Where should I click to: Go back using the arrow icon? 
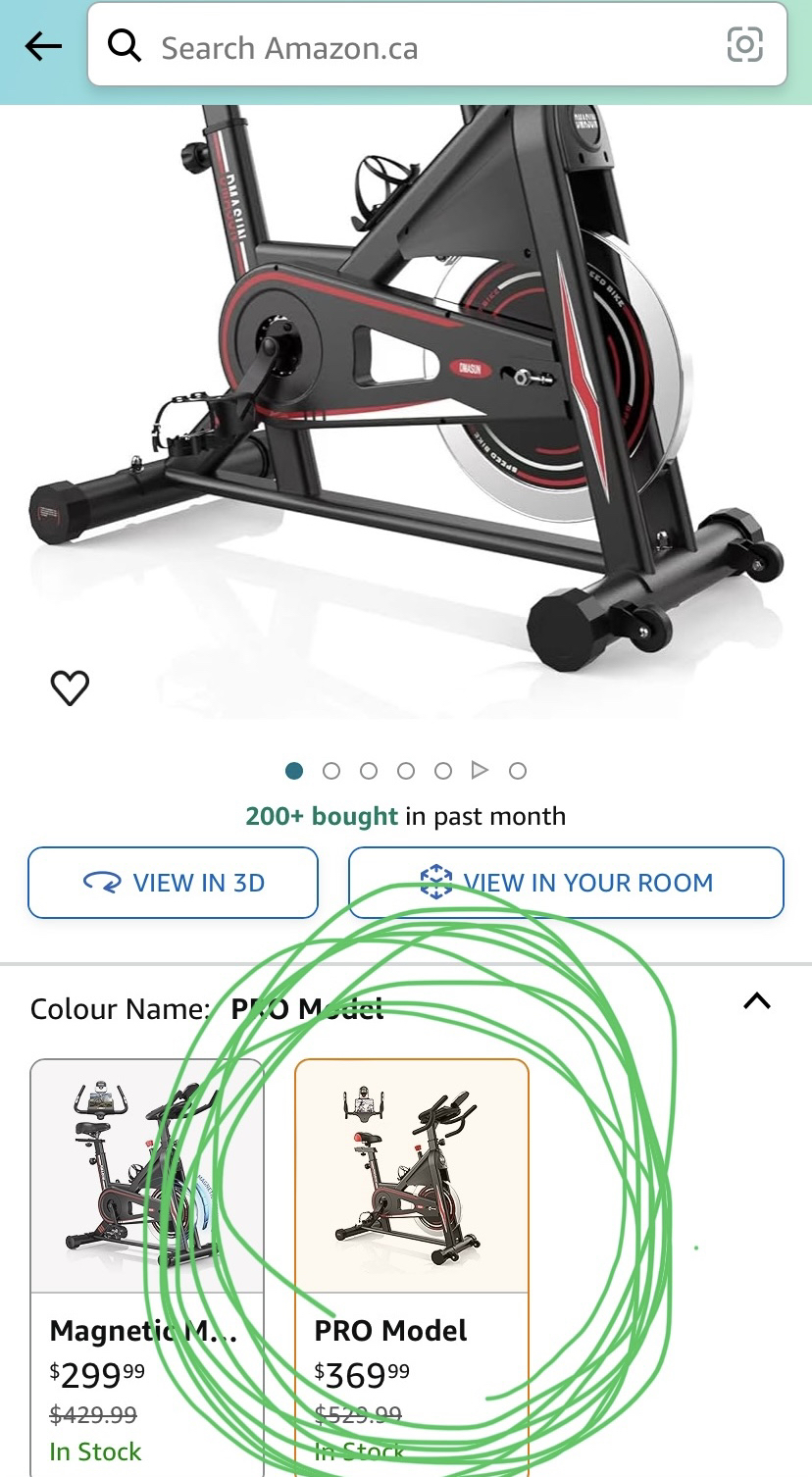[x=43, y=46]
